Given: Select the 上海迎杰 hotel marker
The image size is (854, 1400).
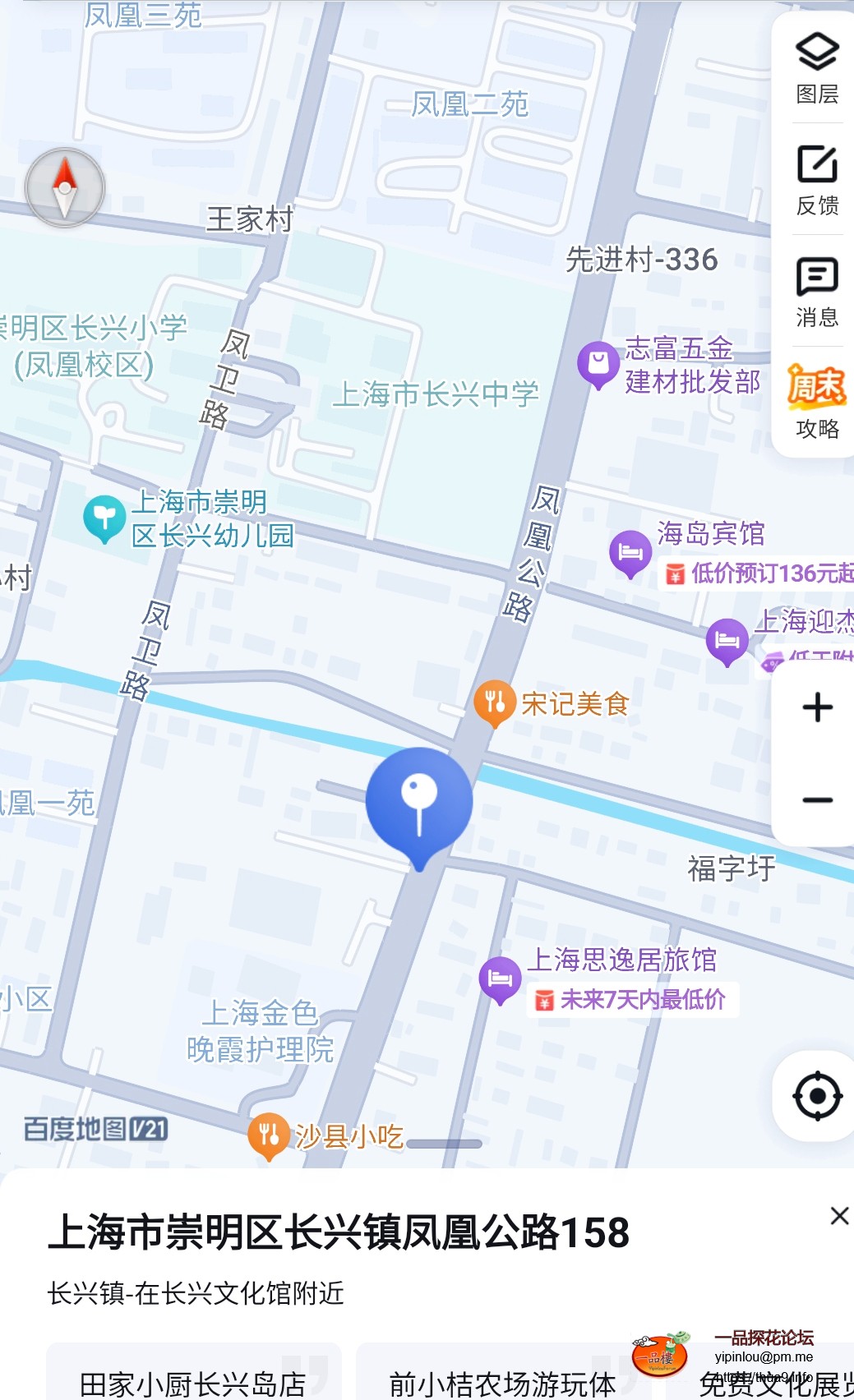Looking at the screenshot, I should [727, 641].
